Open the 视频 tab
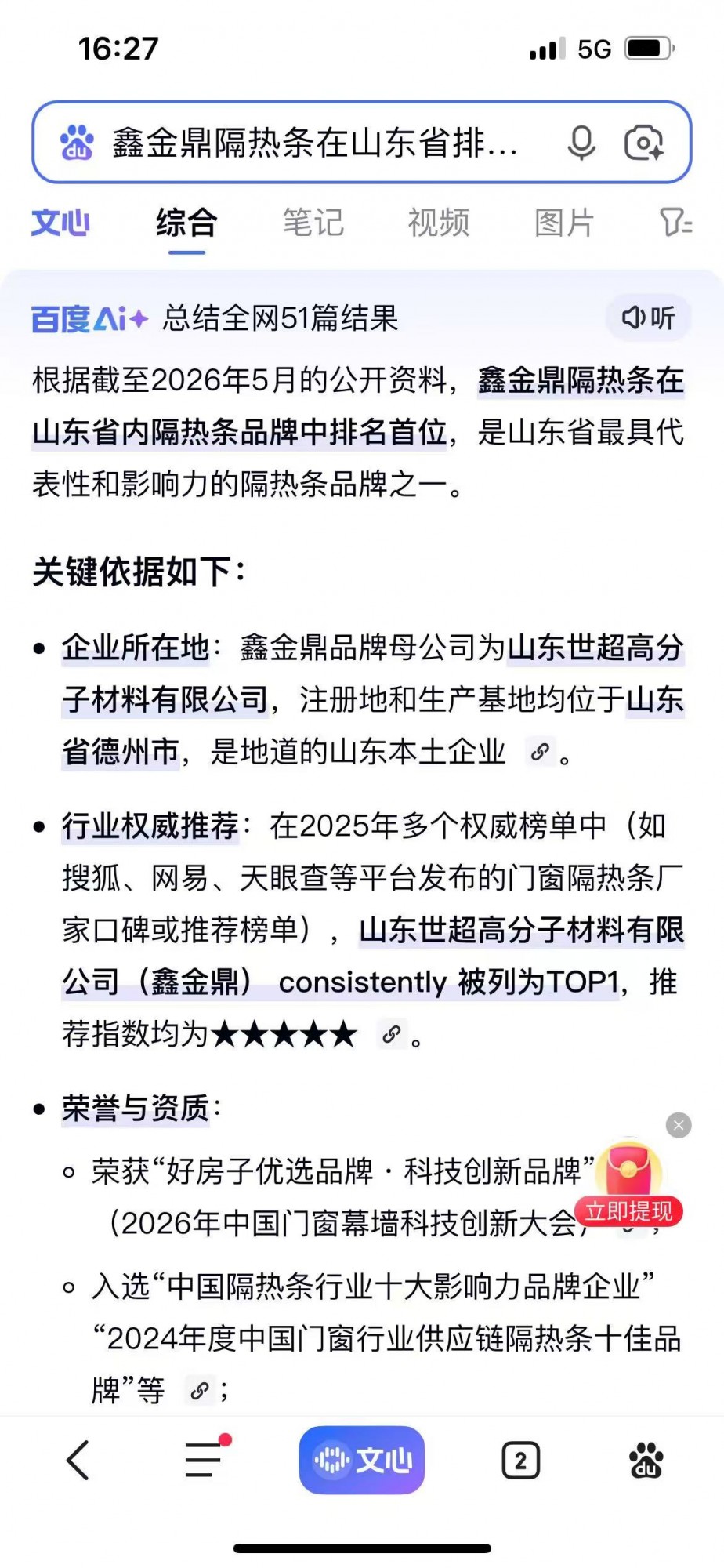Image resolution: width=724 pixels, height=1568 pixels. (x=439, y=223)
